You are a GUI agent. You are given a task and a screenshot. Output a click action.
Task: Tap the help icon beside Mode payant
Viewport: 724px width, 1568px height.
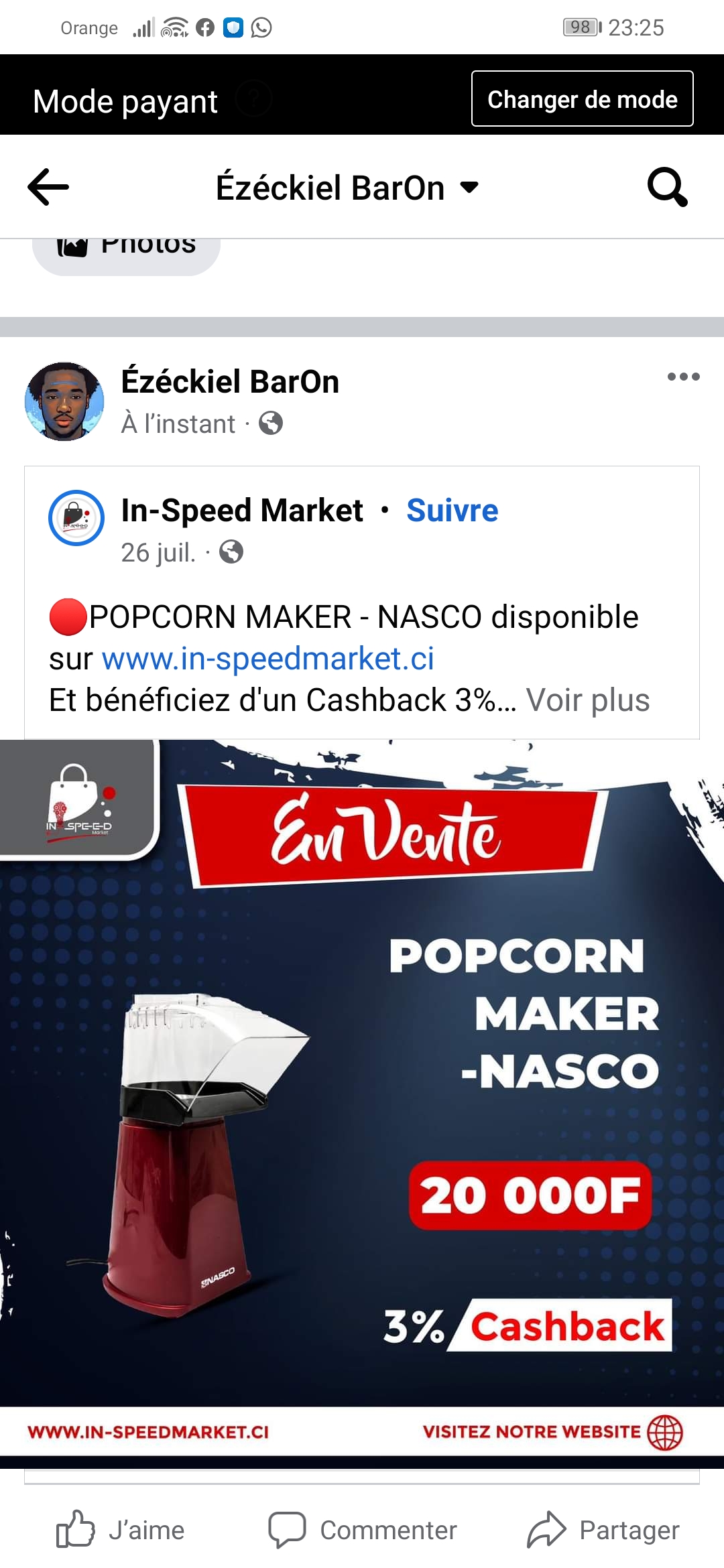pyautogui.click(x=253, y=99)
